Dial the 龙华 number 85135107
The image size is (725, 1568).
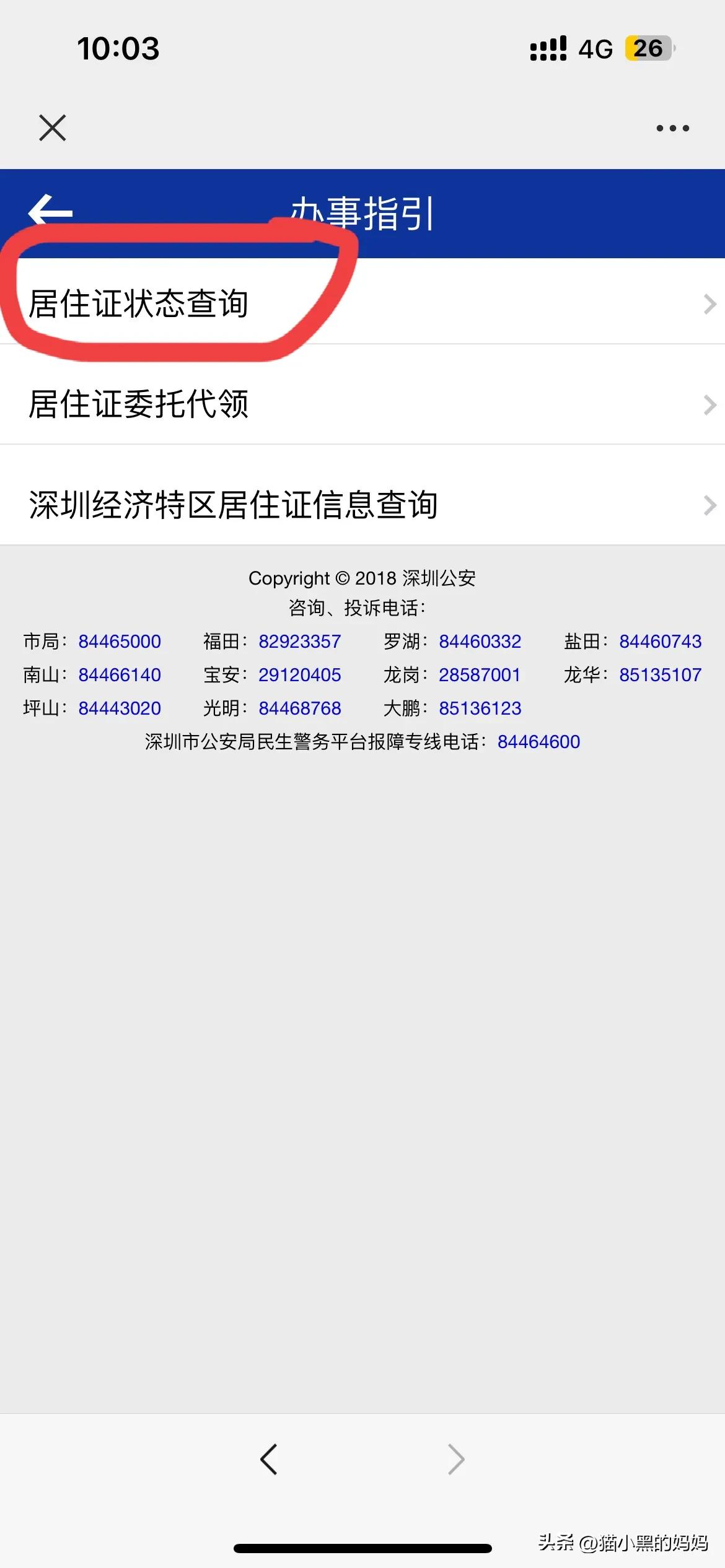pos(659,674)
